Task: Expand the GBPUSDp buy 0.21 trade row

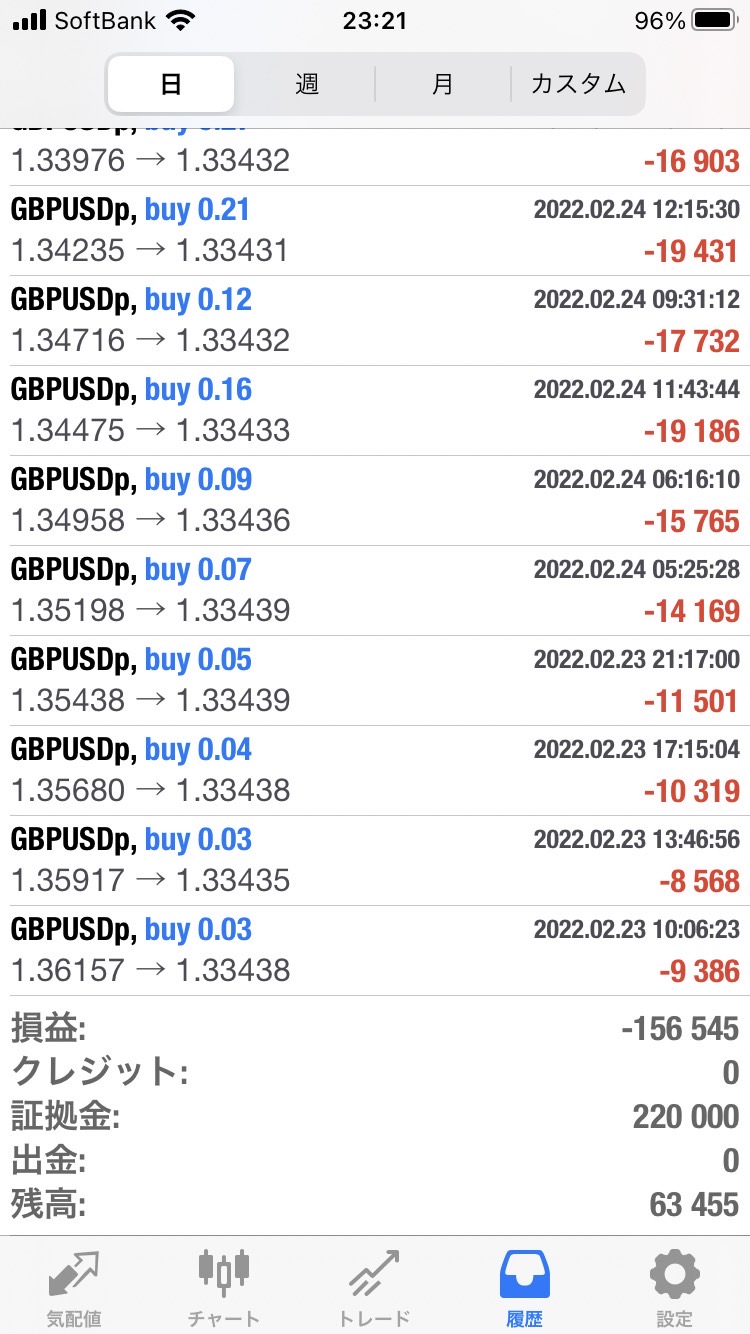Action: 375,231
